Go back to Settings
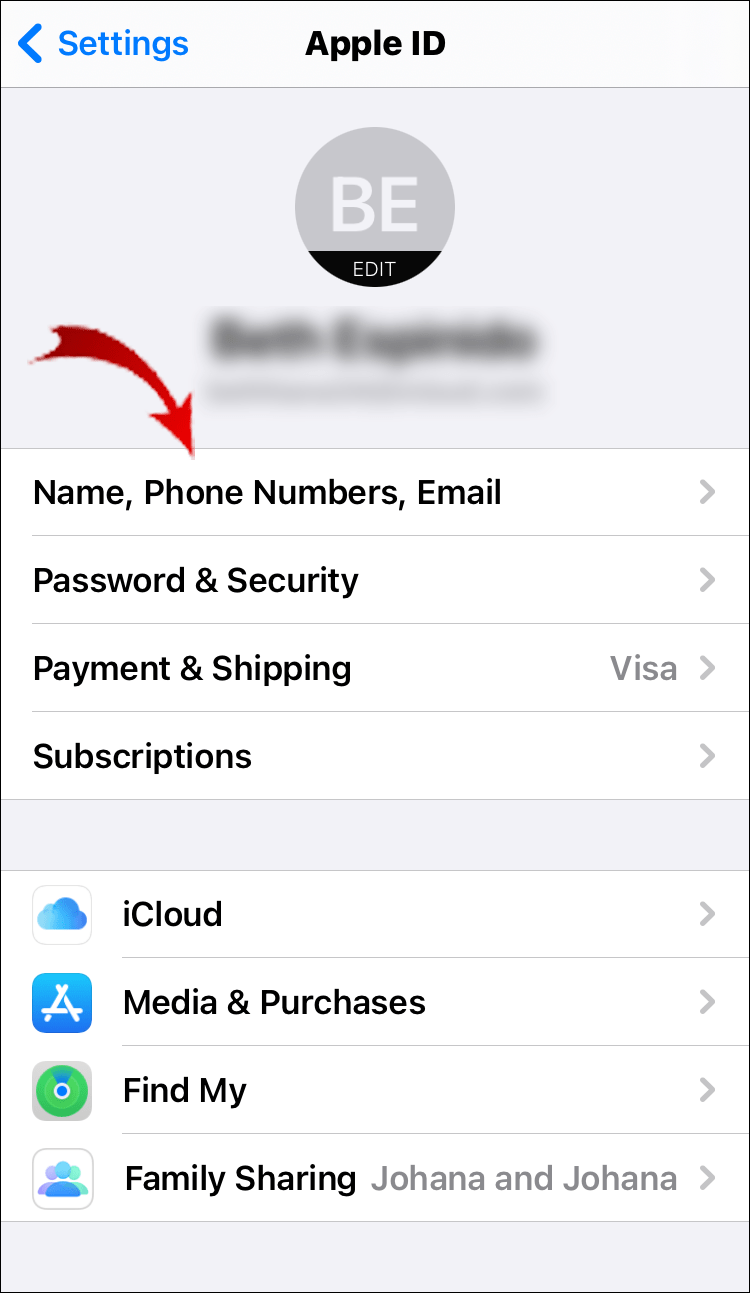The height and width of the screenshot is (1293, 750). (104, 44)
